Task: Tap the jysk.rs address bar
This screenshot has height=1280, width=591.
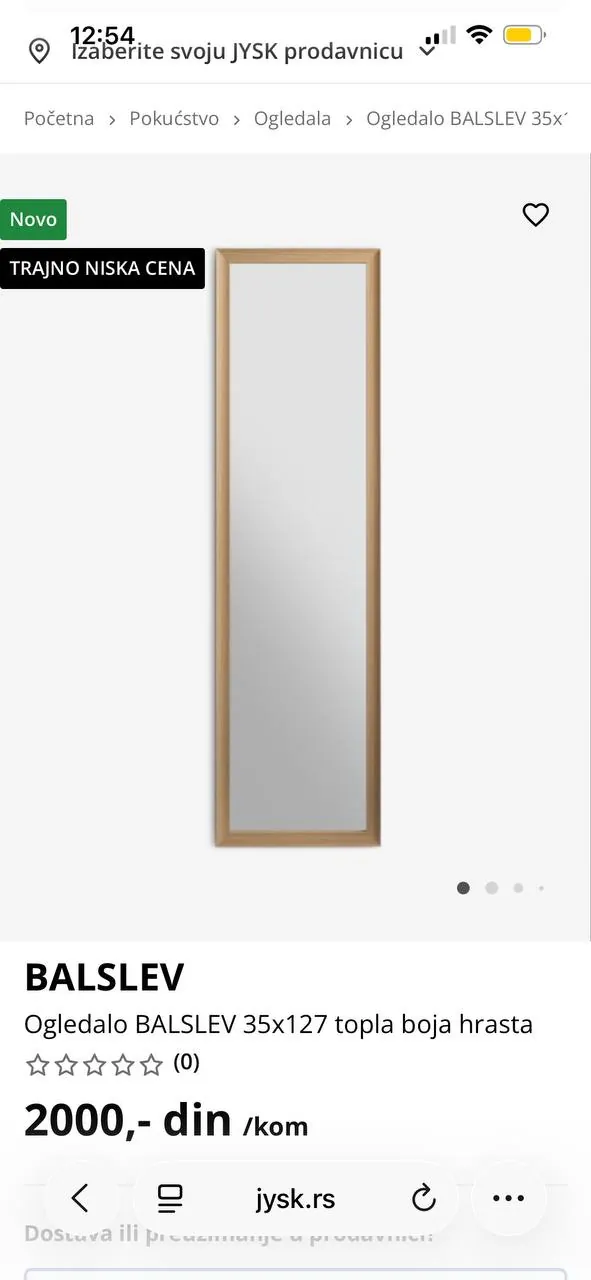Action: (x=295, y=1198)
